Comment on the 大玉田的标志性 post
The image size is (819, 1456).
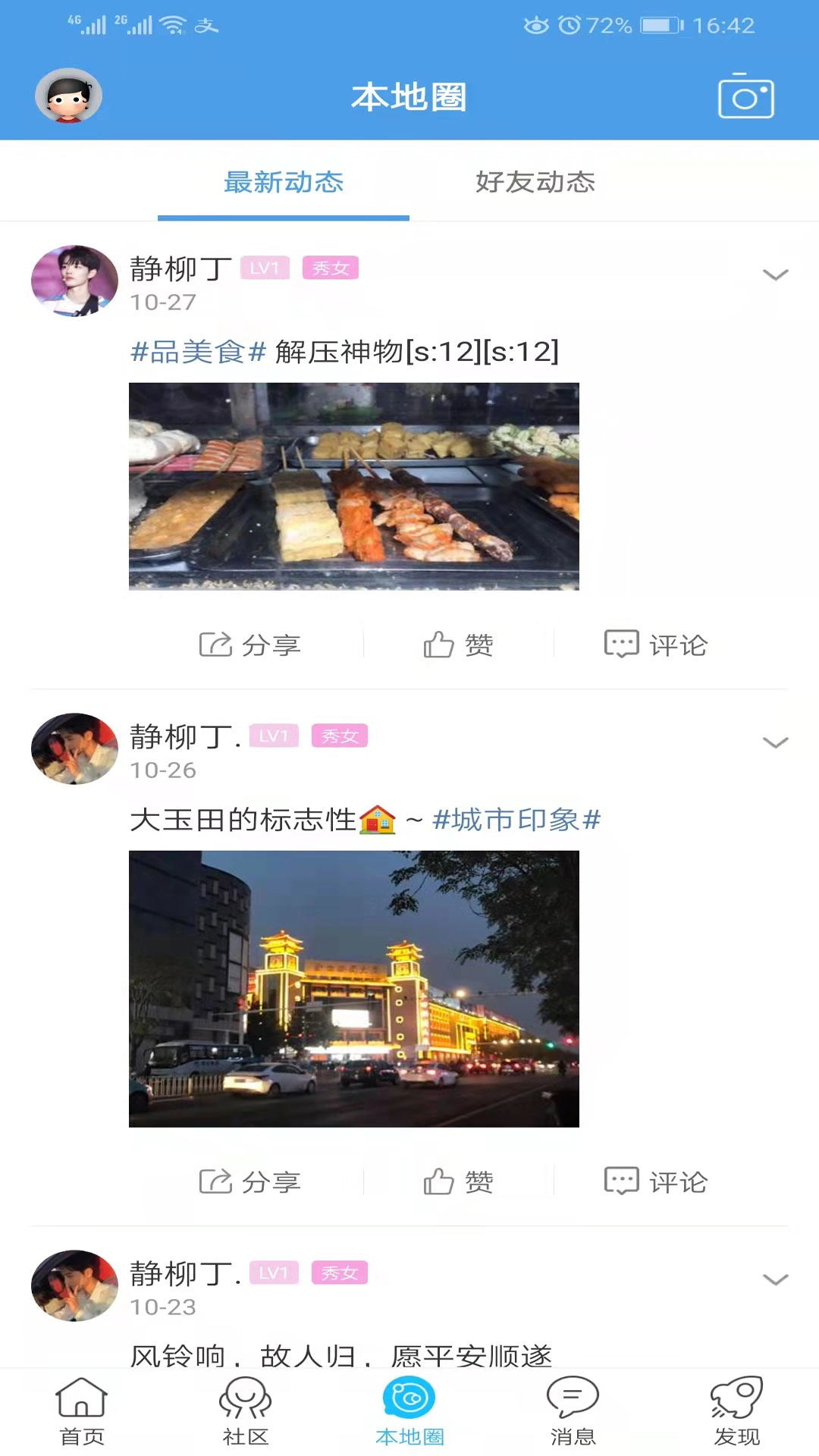pyautogui.click(x=655, y=1181)
